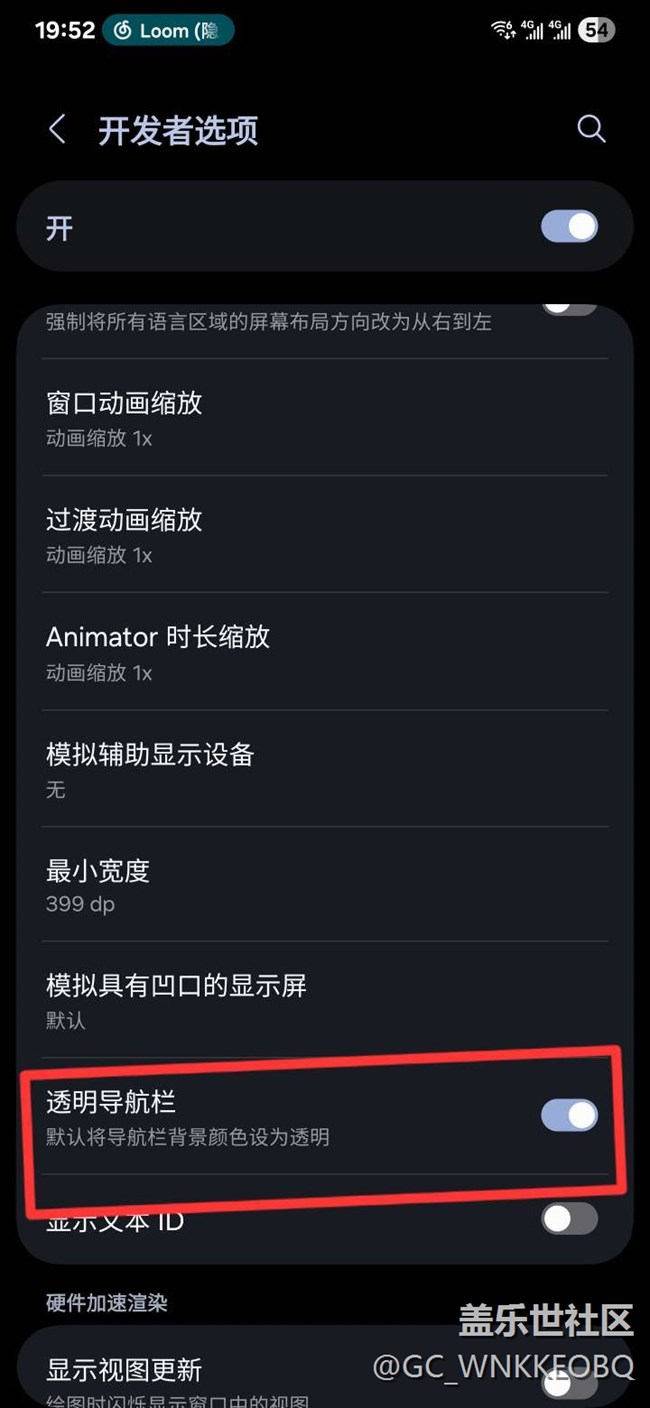650x1408 pixels.
Task: Go back from 开发者选项
Action: click(x=57, y=129)
